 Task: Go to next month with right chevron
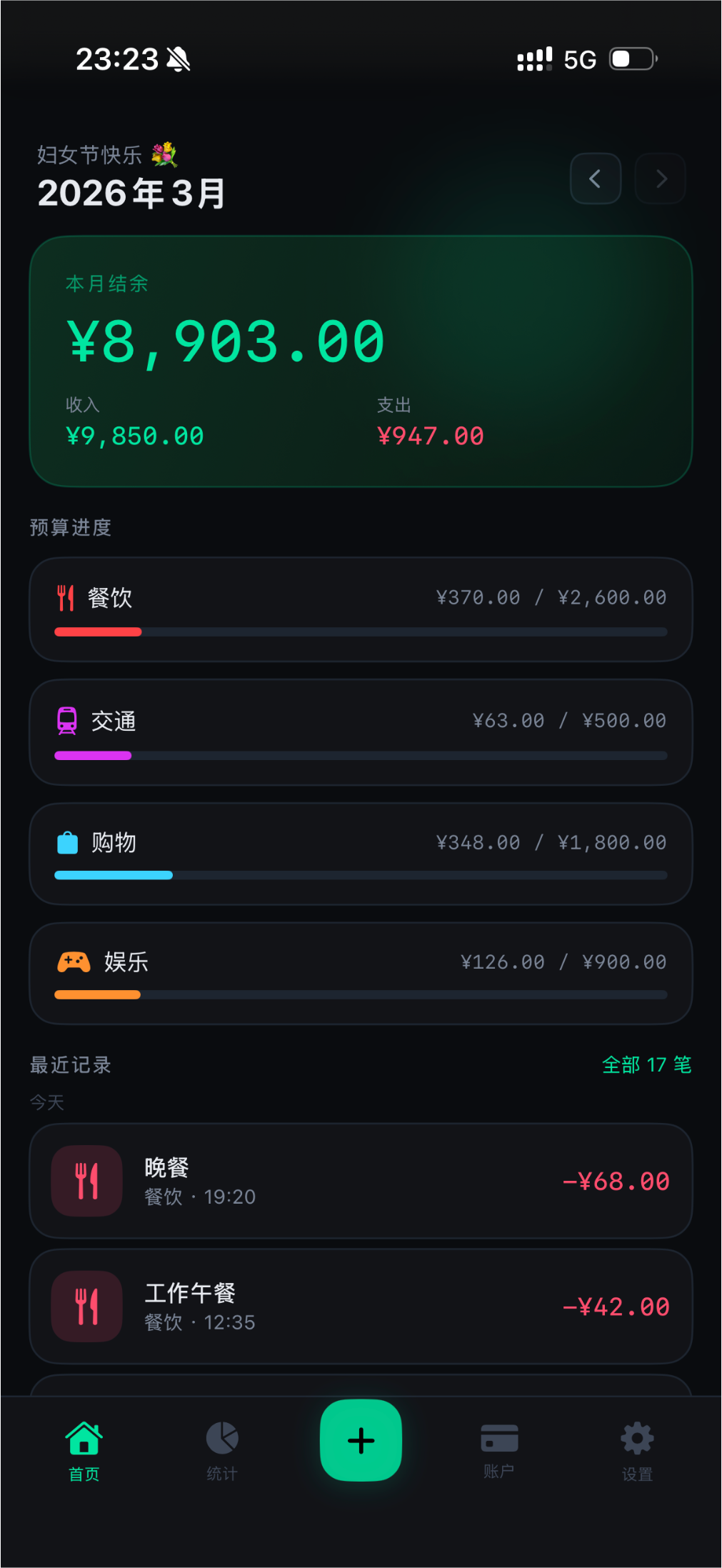click(x=659, y=179)
